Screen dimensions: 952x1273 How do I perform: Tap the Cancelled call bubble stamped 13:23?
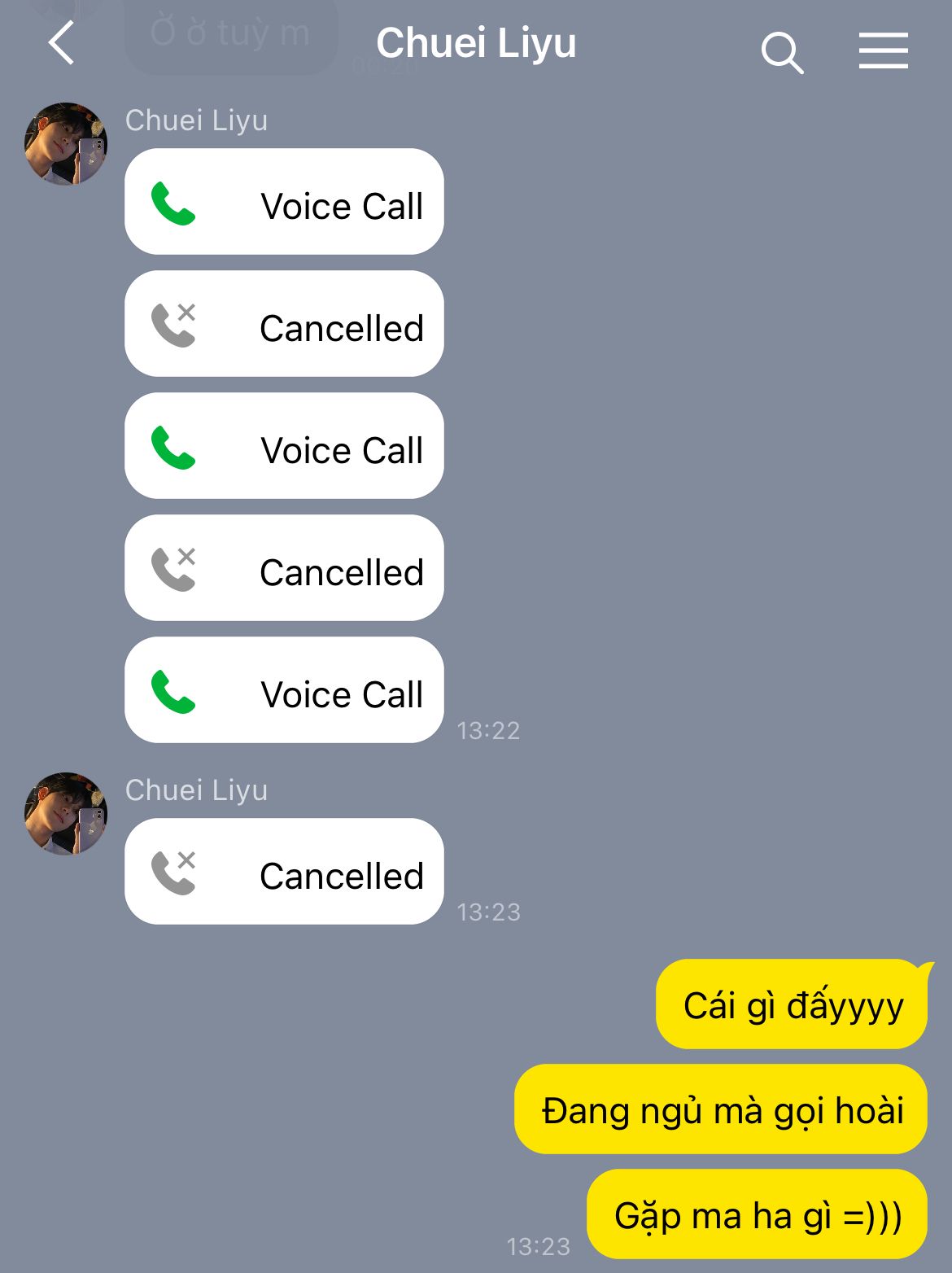click(x=284, y=872)
